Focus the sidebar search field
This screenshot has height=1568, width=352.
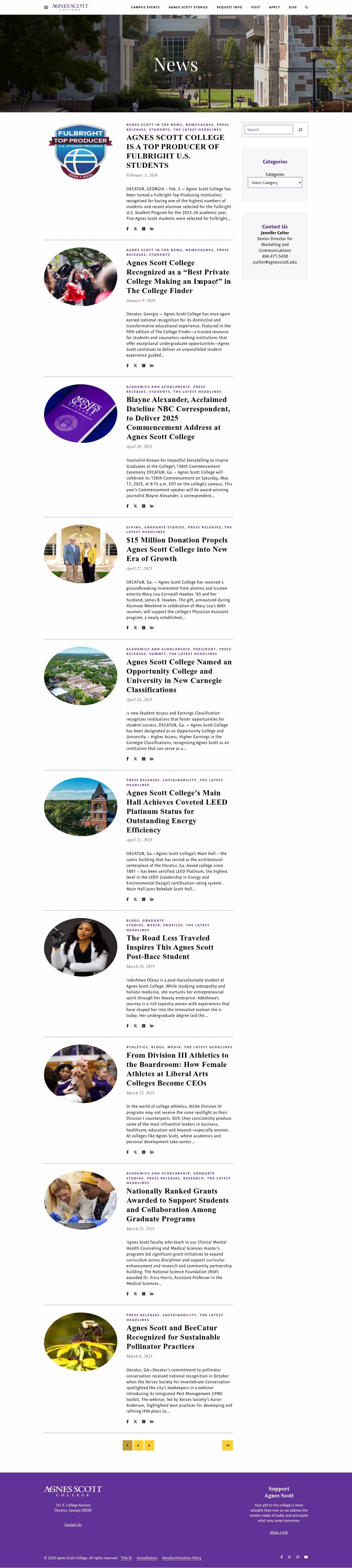pos(269,130)
